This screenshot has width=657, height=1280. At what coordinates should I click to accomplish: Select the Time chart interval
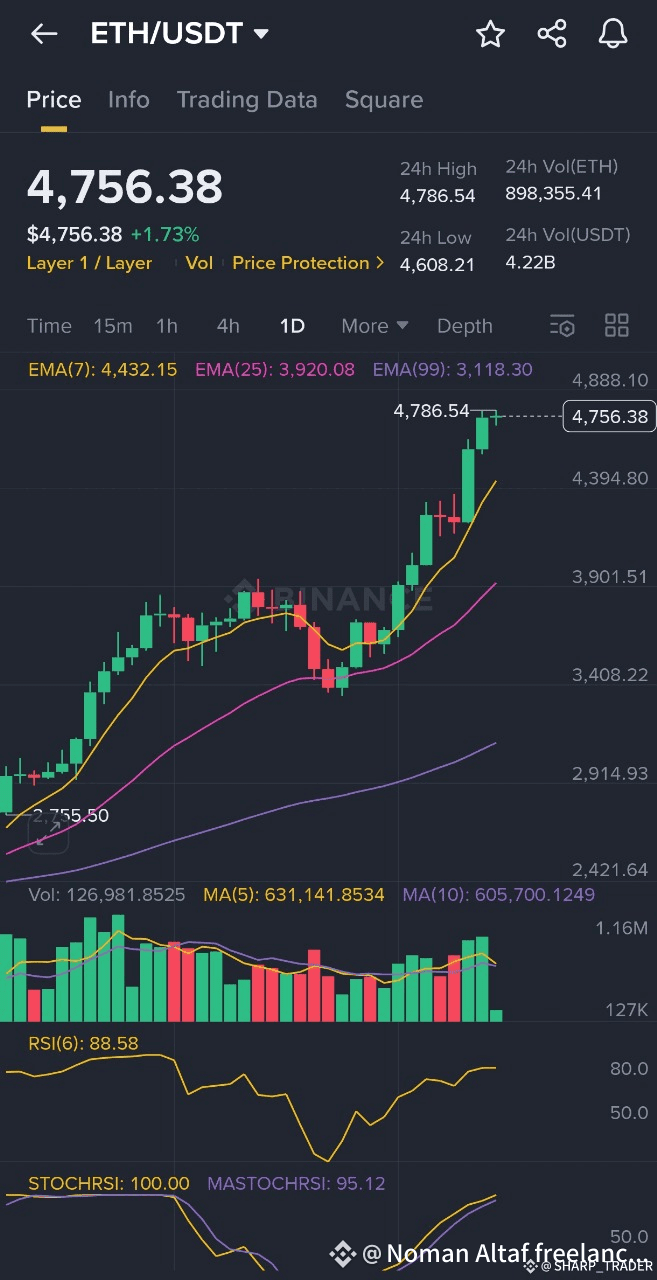[x=49, y=326]
